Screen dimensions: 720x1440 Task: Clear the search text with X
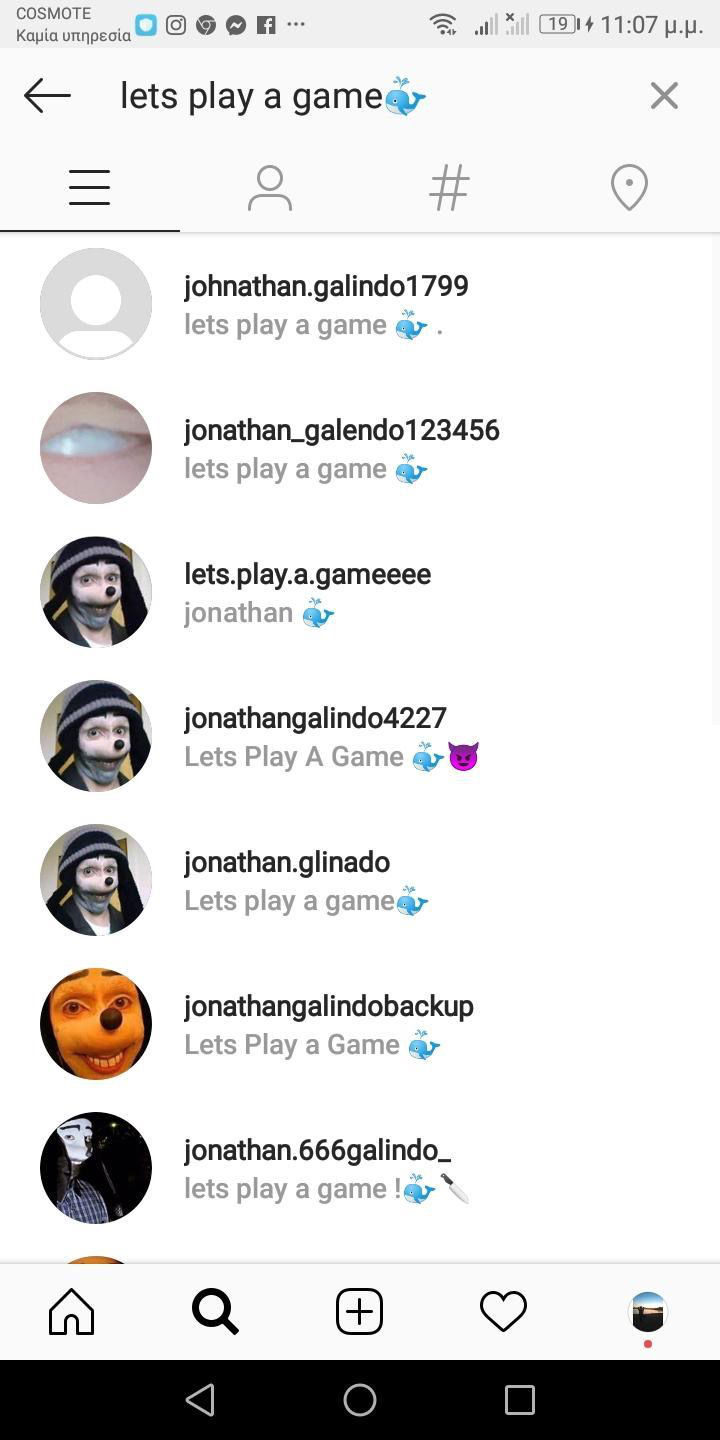click(x=664, y=96)
